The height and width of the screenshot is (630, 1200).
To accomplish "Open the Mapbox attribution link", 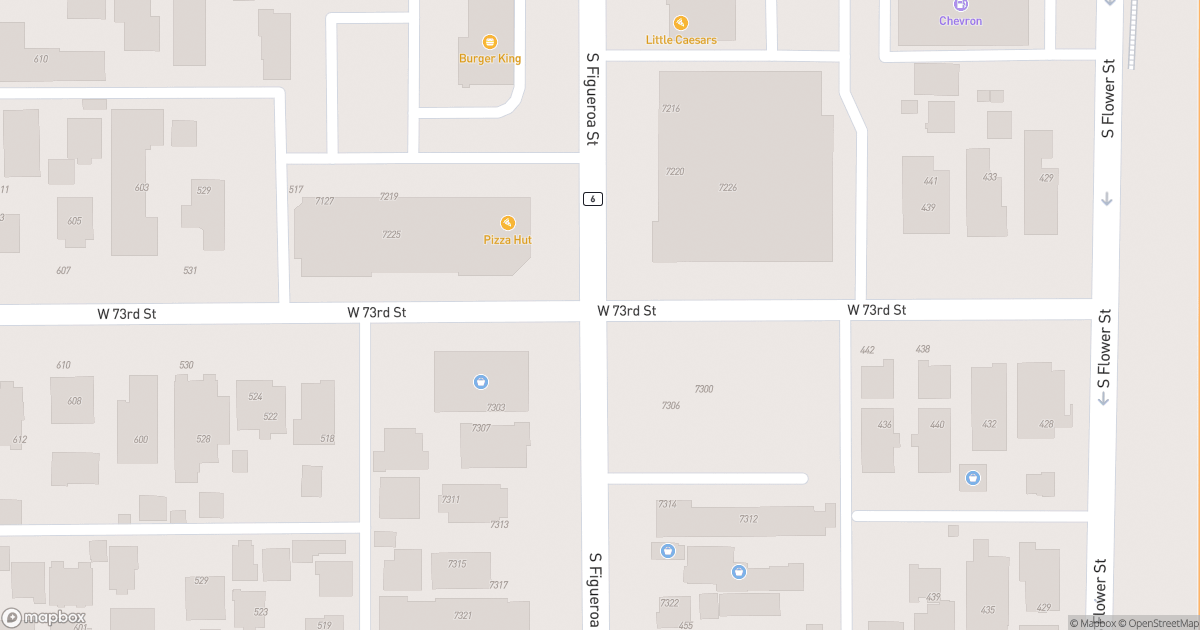I will pos(1095,623).
